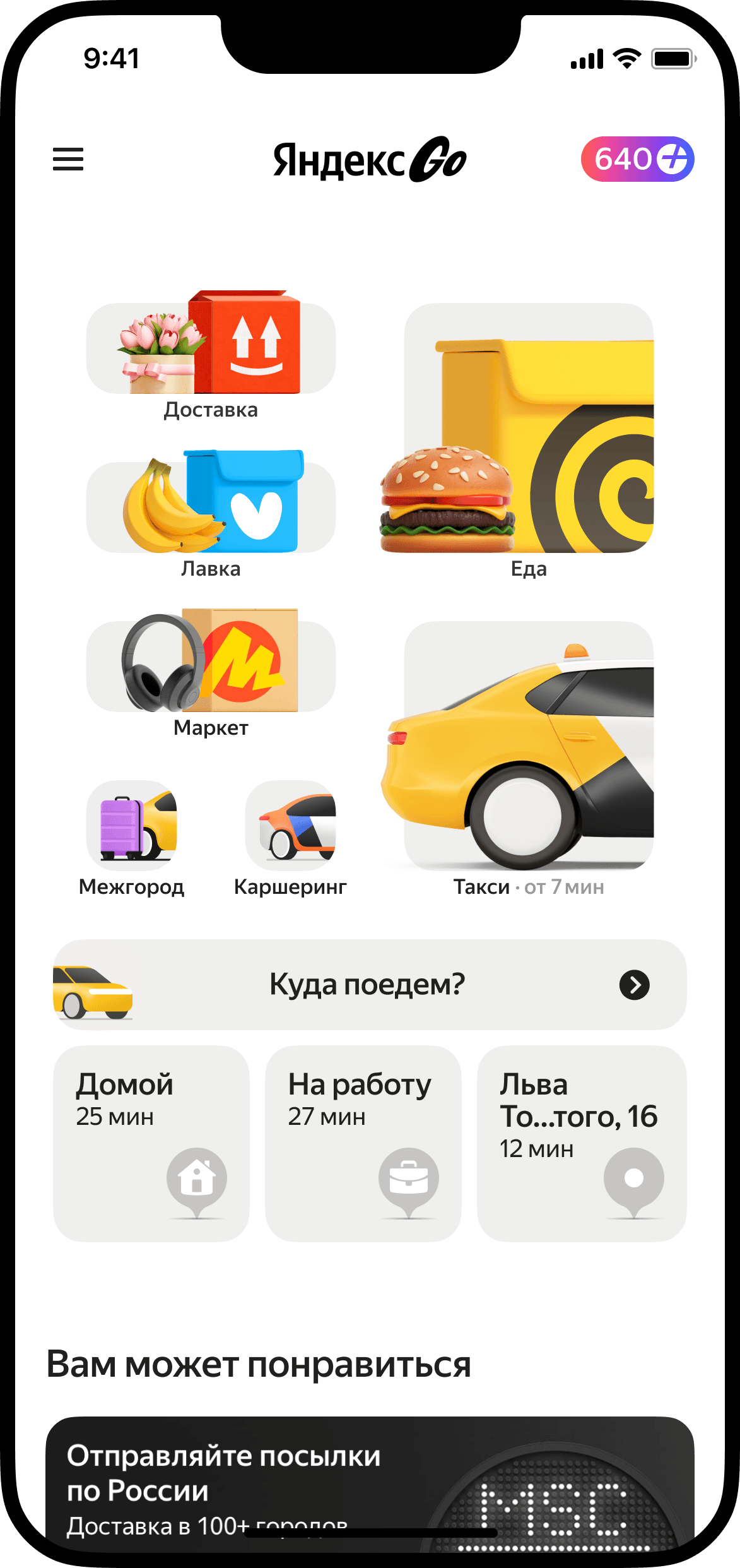Choose the На работу destination card

pyautogui.click(x=363, y=1143)
